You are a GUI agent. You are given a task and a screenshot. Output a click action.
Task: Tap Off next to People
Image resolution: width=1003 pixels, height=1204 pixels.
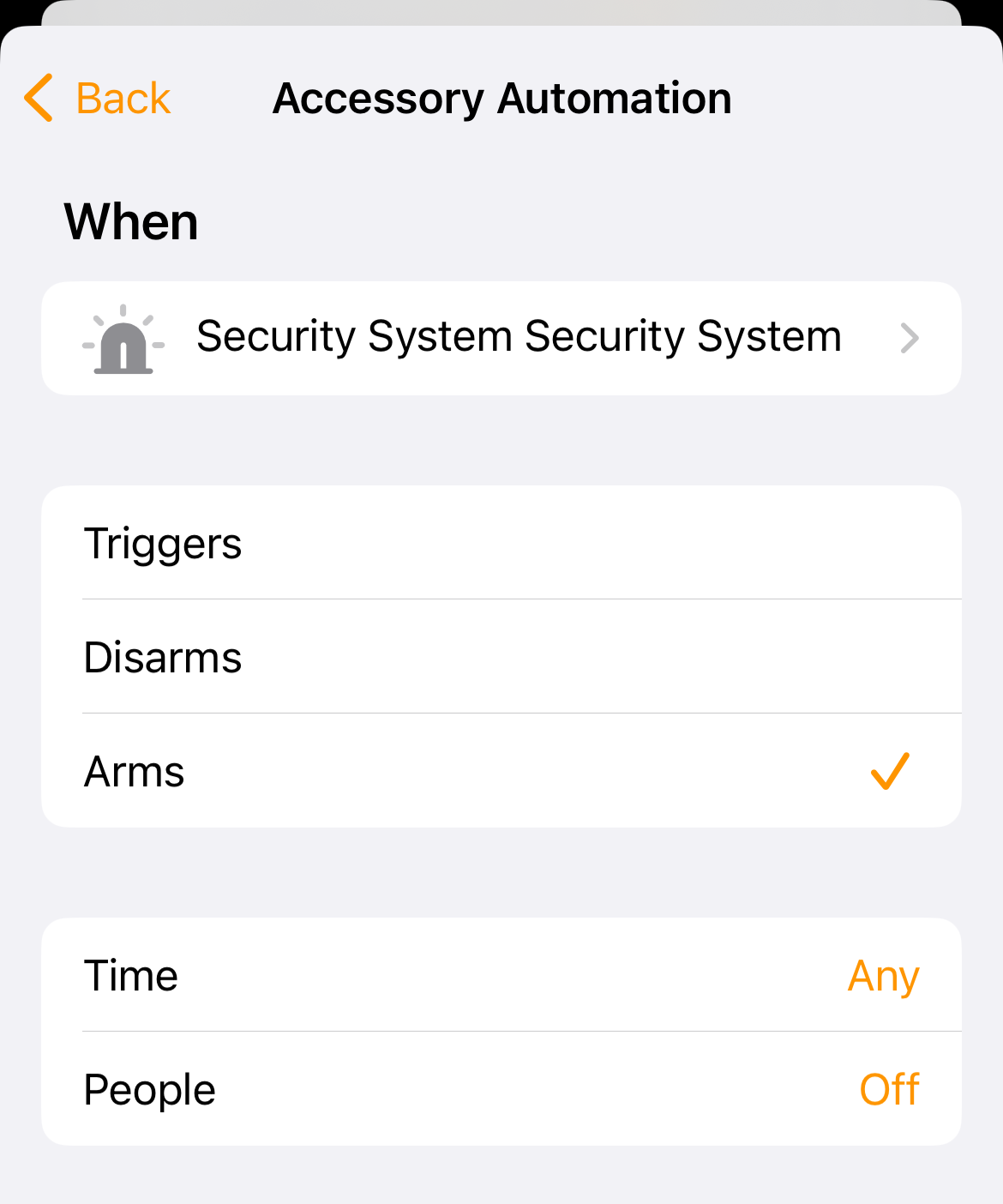click(889, 1090)
